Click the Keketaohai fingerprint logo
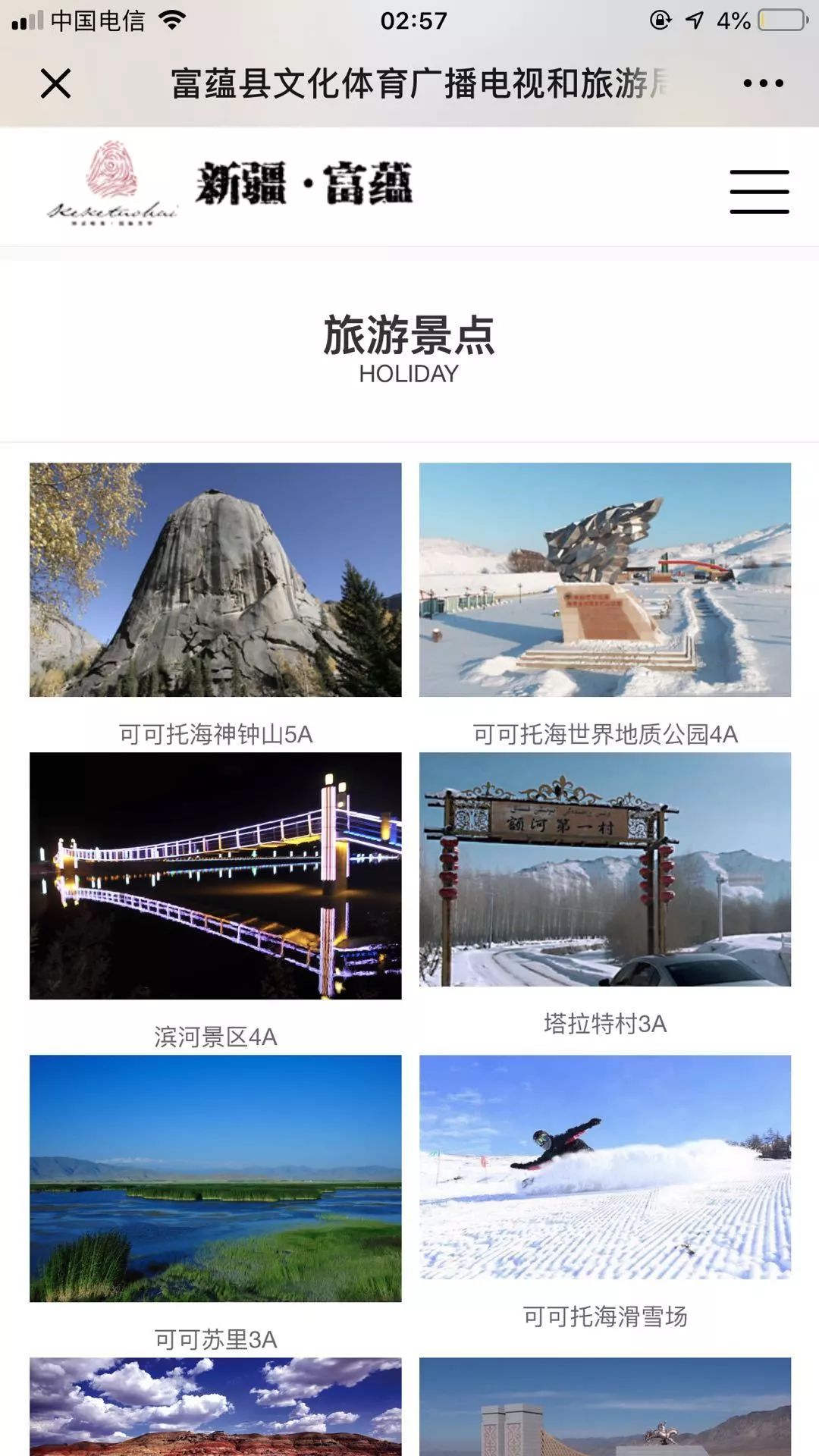This screenshot has width=819, height=1456. pyautogui.click(x=112, y=182)
